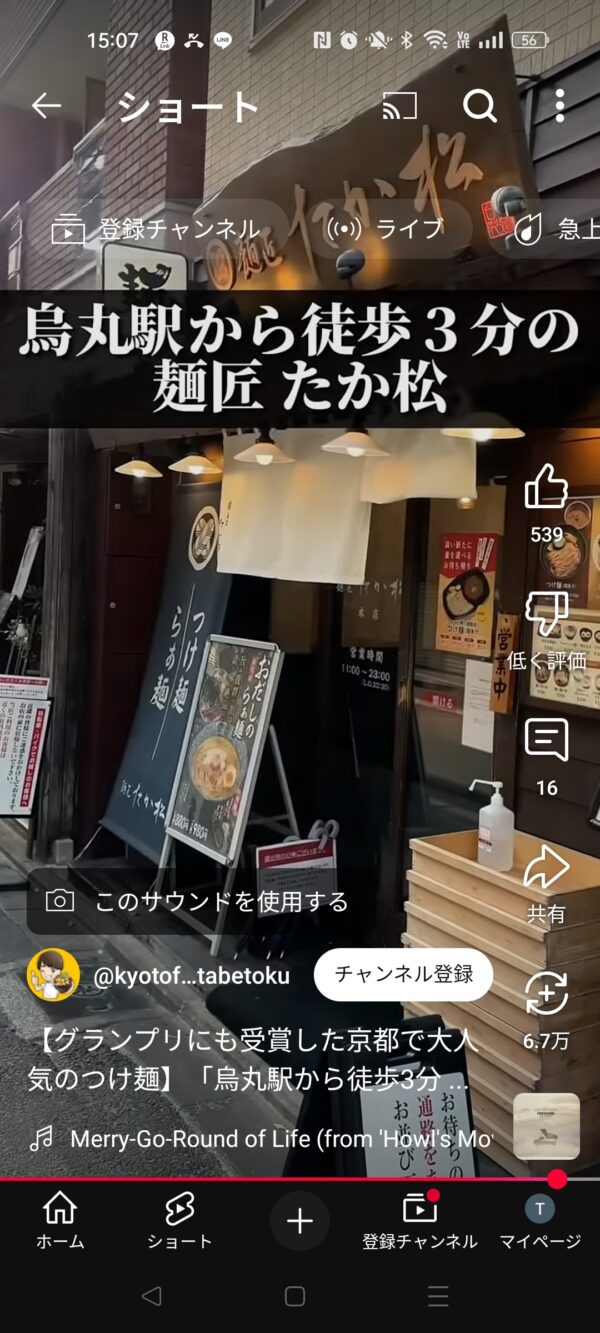Open the comments on this Short
The image size is (600, 1333).
pyautogui.click(x=546, y=741)
